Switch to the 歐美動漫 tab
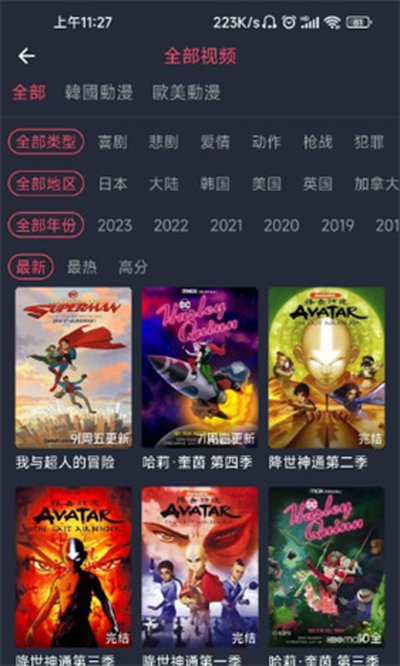This screenshot has width=400, height=666. coord(186,93)
